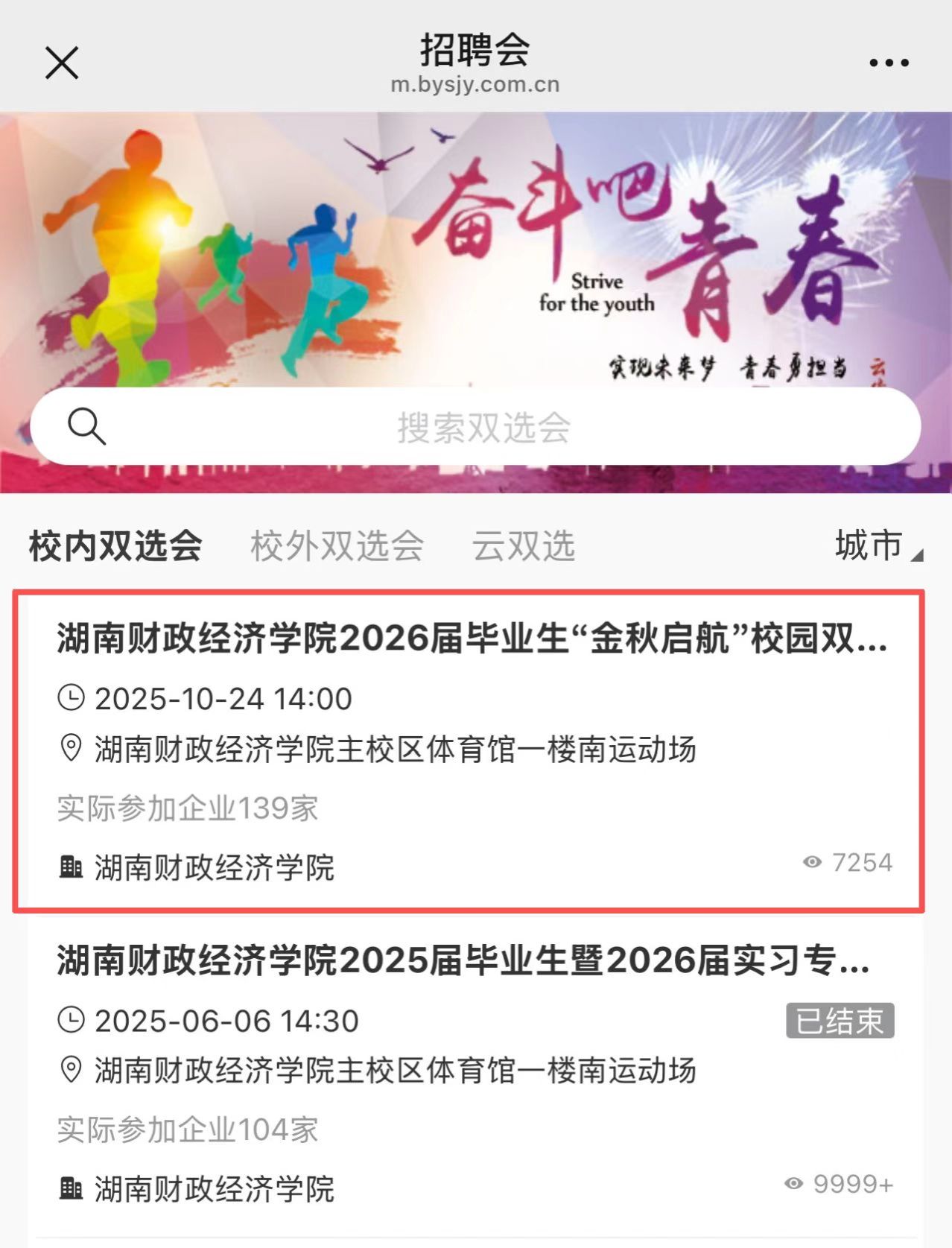Open the 2026届毕业生“金秋启航” job fair card
This screenshot has width=952, height=1248.
(469, 750)
